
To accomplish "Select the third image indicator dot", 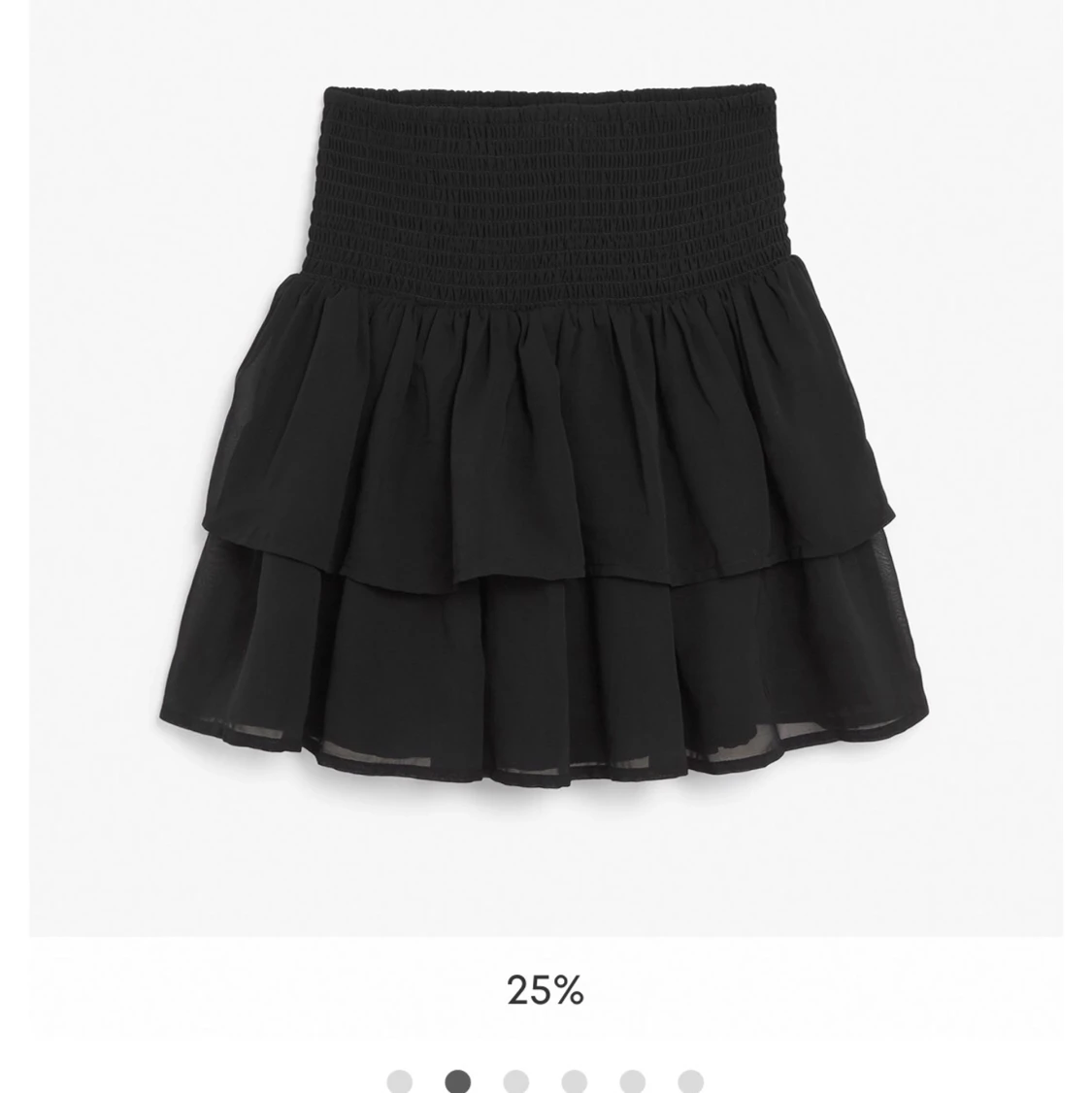I will (515, 1081).
